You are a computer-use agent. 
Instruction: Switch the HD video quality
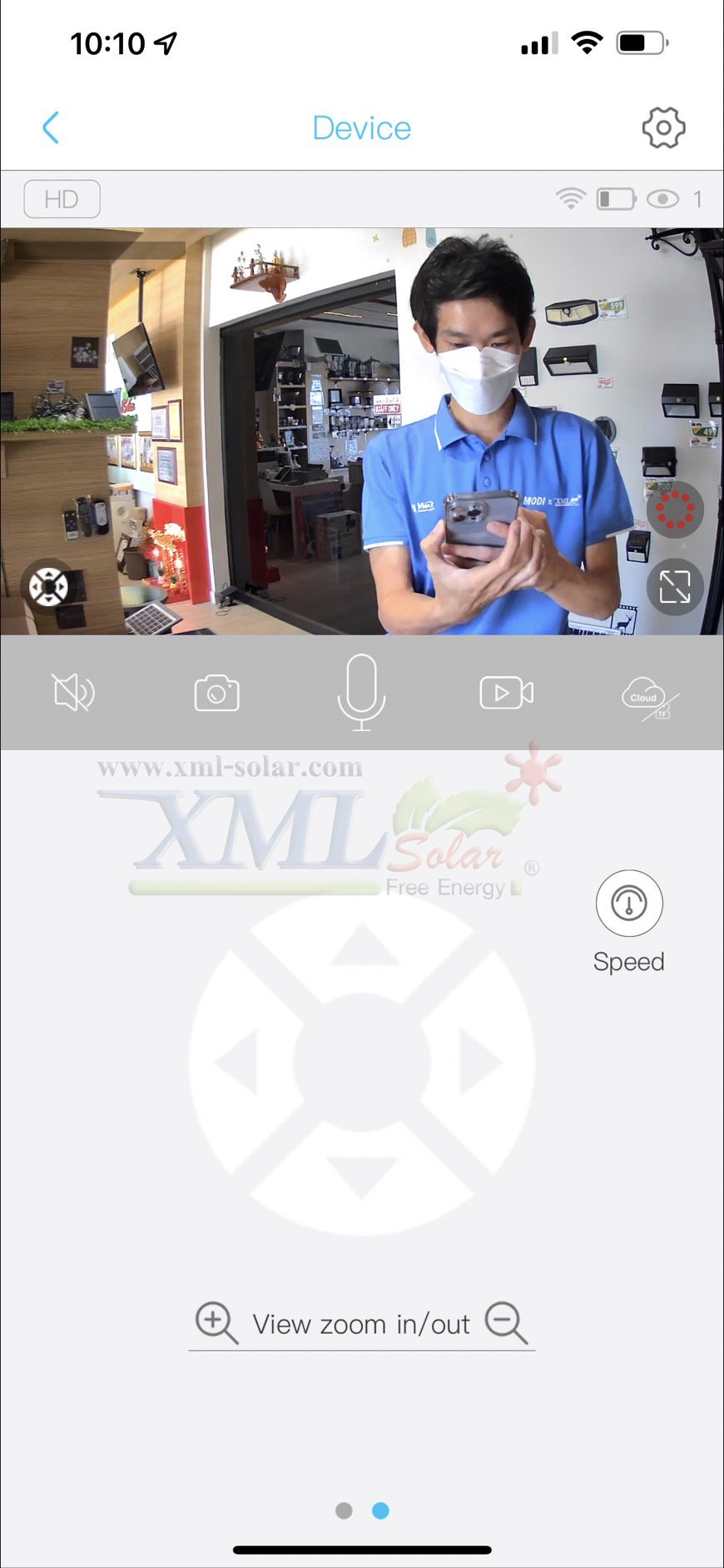[62, 200]
